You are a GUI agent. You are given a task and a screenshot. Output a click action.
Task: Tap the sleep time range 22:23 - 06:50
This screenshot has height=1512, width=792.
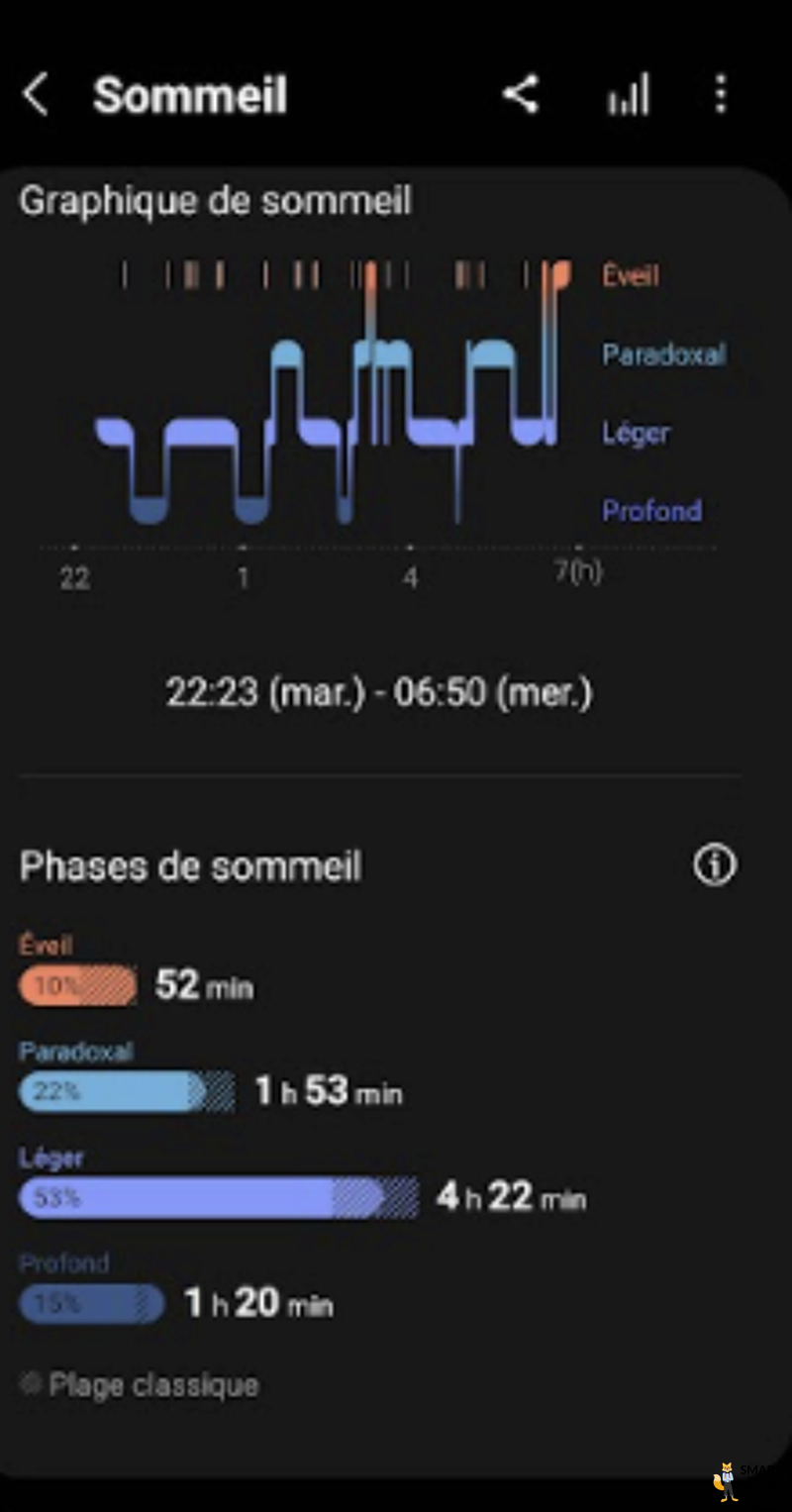tap(379, 692)
